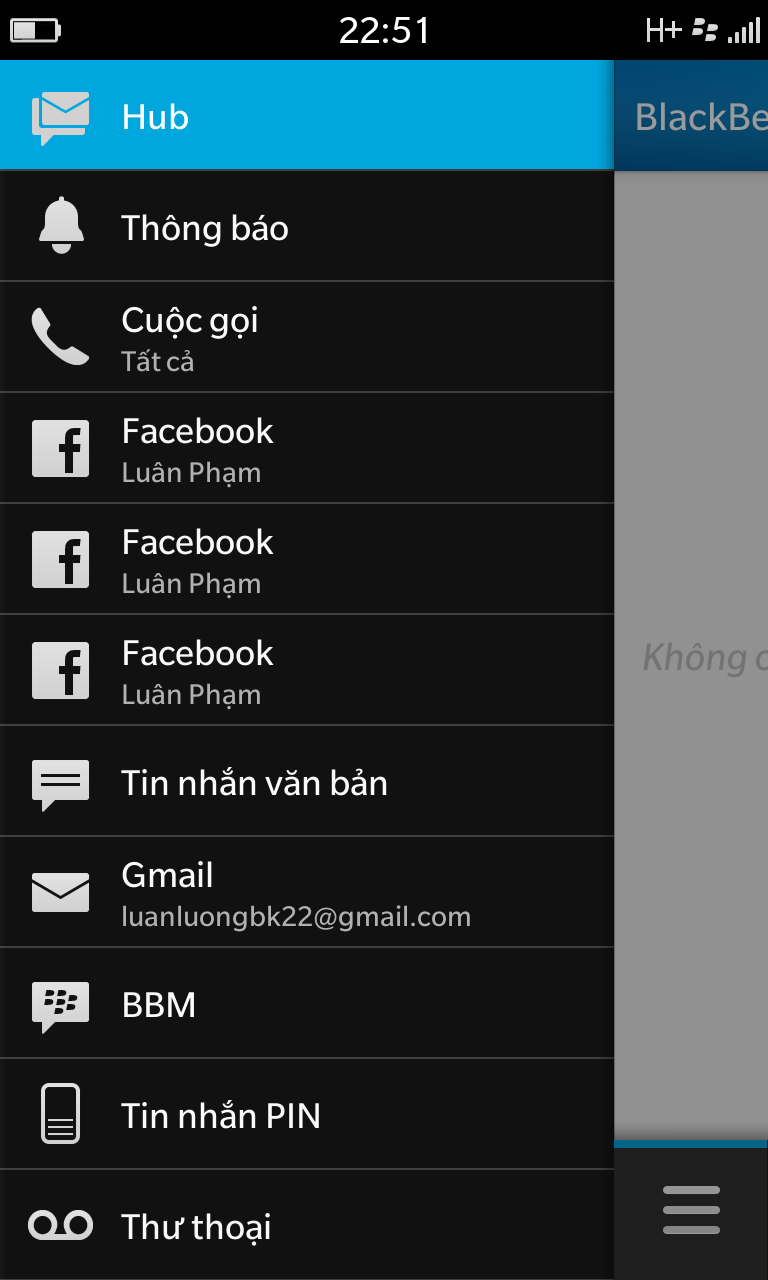
Task: Tap the three-line menu button
Action: click(x=691, y=1211)
